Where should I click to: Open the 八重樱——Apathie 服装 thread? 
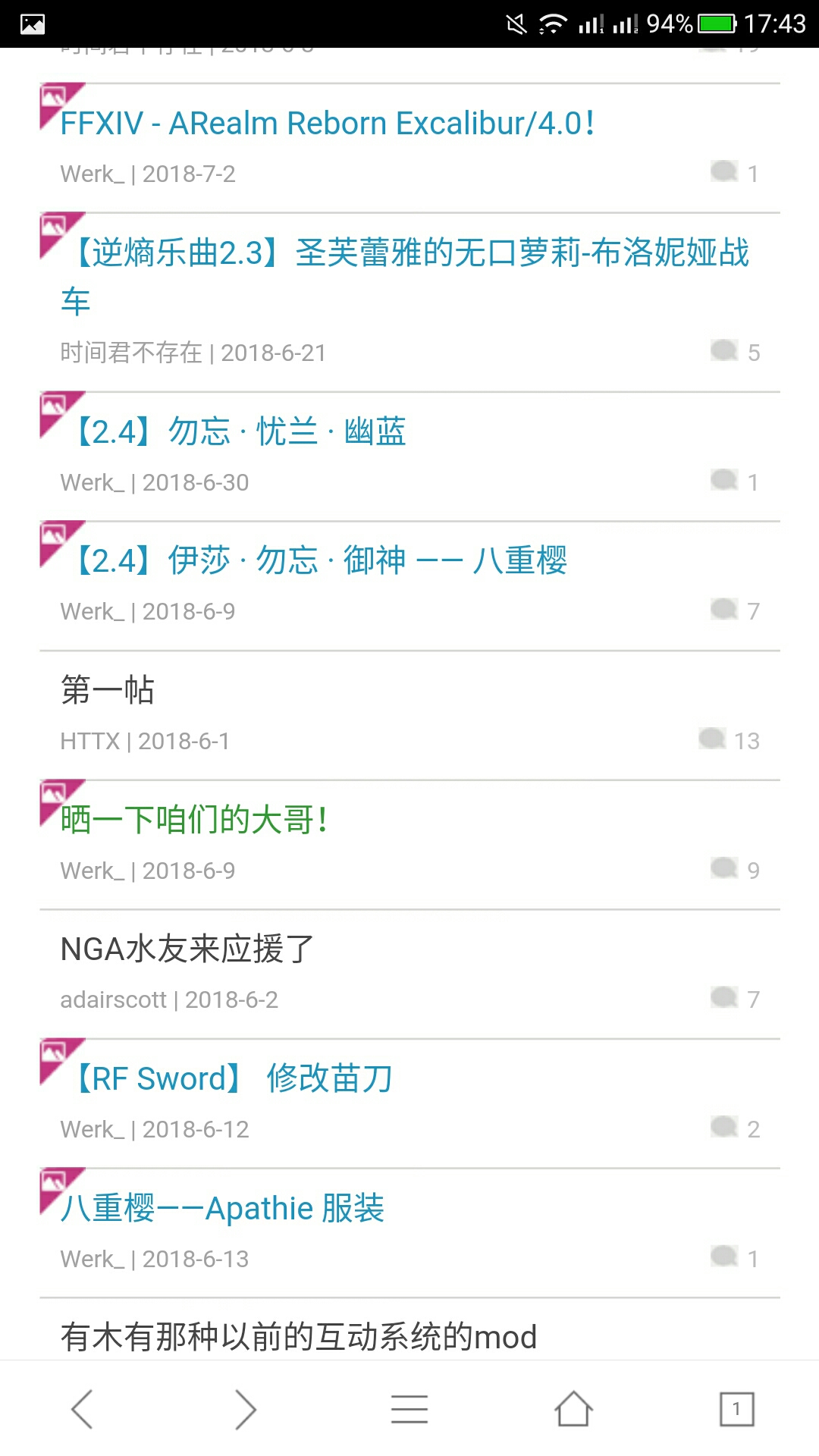pyautogui.click(x=223, y=1208)
